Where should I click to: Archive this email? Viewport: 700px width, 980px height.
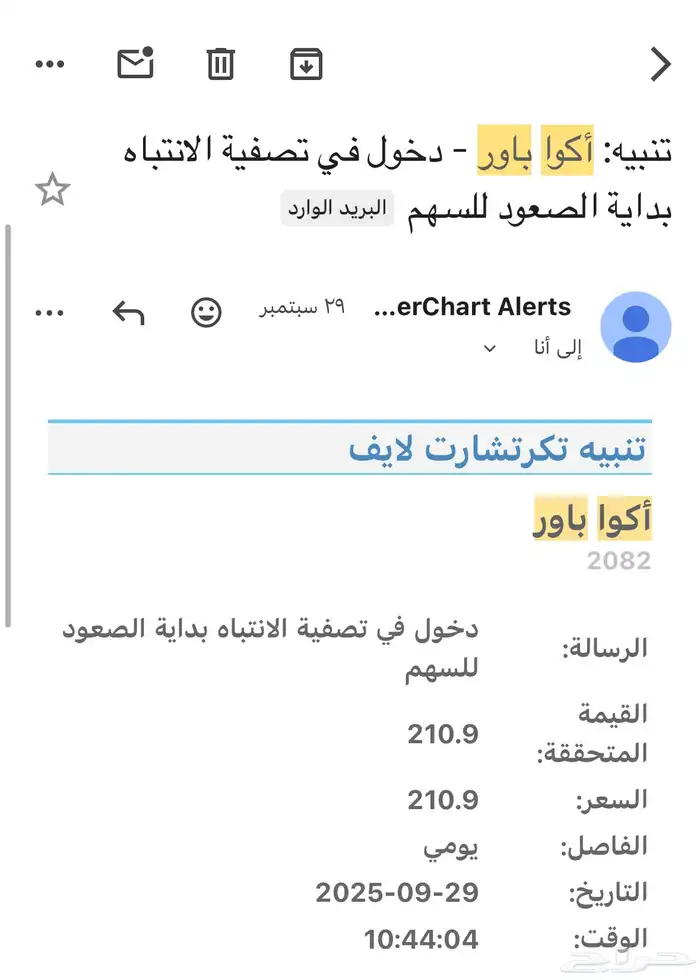[306, 64]
